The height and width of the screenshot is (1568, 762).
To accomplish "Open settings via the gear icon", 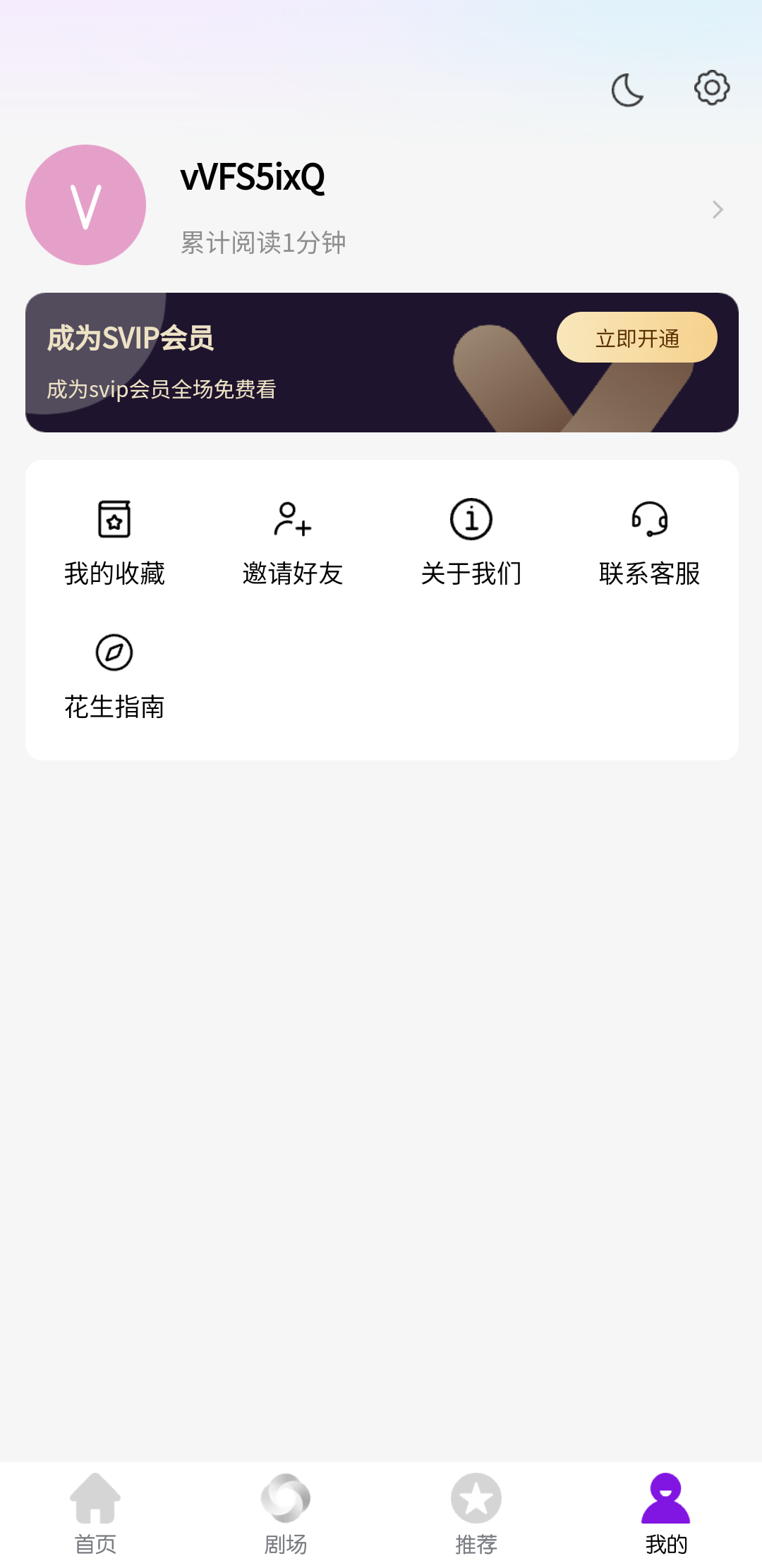I will [x=710, y=87].
